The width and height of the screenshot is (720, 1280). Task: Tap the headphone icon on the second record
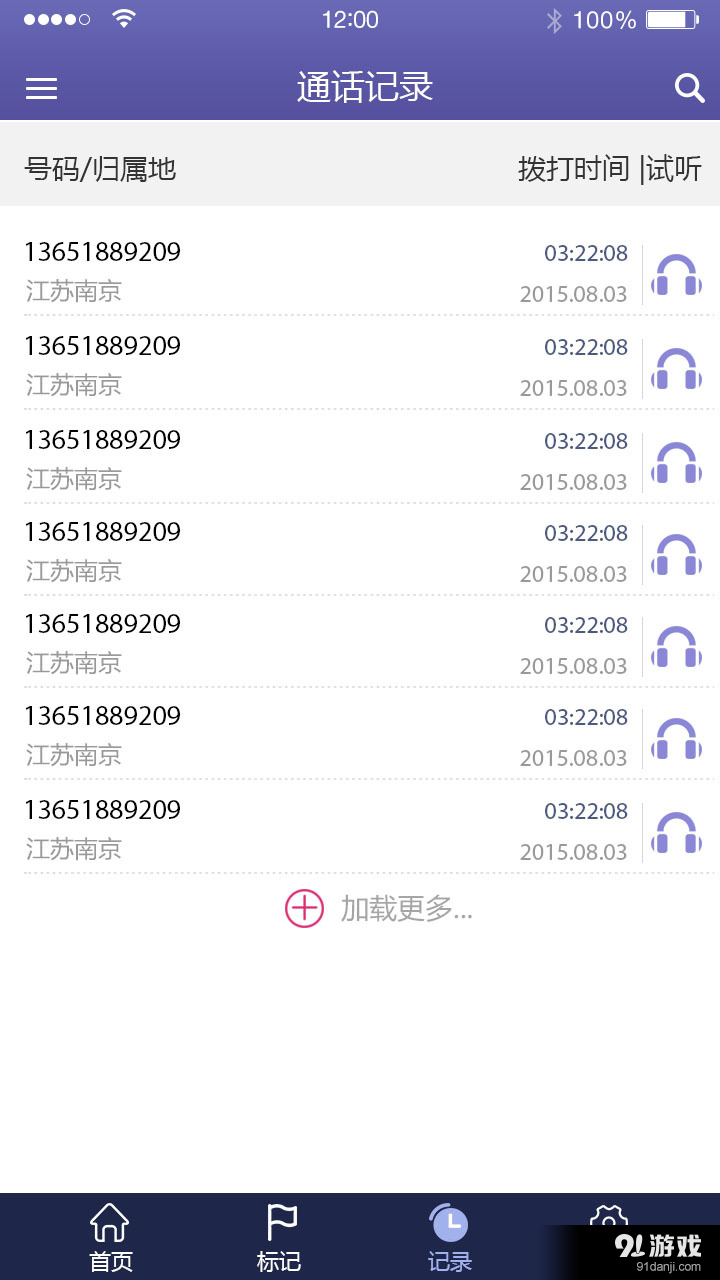click(676, 366)
